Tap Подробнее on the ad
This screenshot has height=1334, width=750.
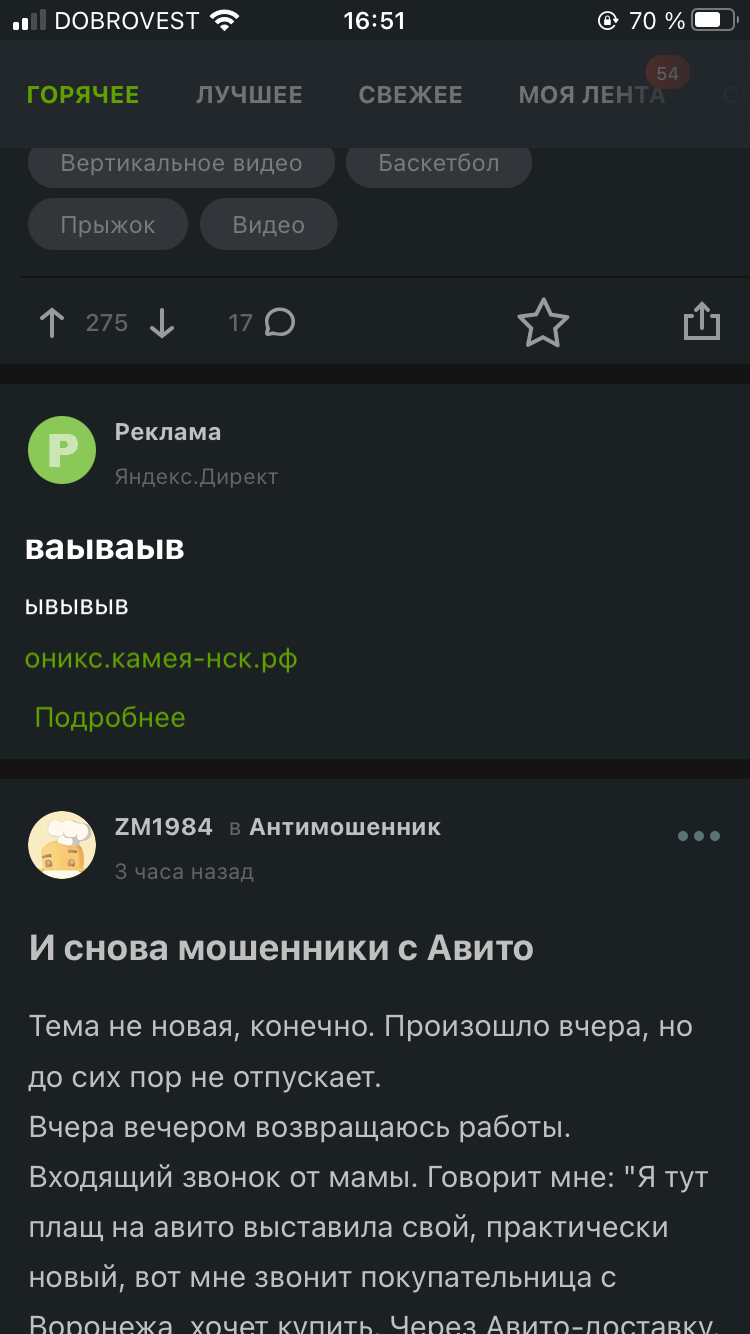pos(110,718)
